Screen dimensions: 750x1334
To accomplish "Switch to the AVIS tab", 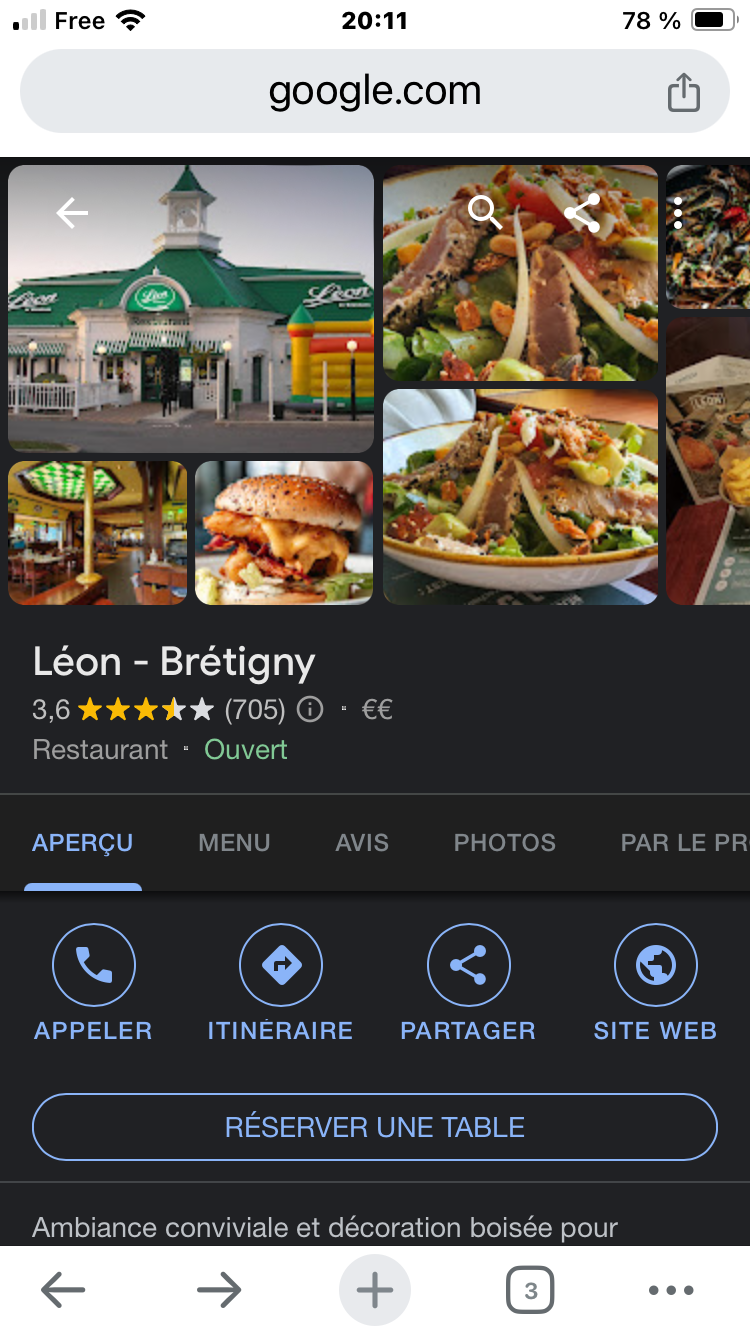I will pos(362,842).
